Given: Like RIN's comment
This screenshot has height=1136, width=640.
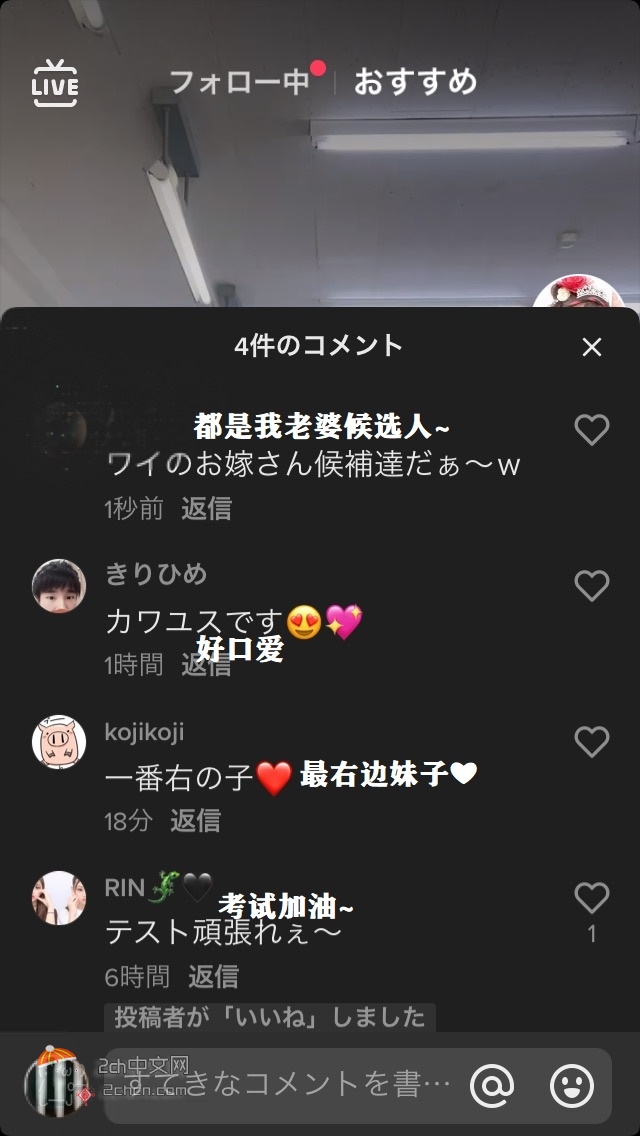Looking at the screenshot, I should (x=592, y=898).
